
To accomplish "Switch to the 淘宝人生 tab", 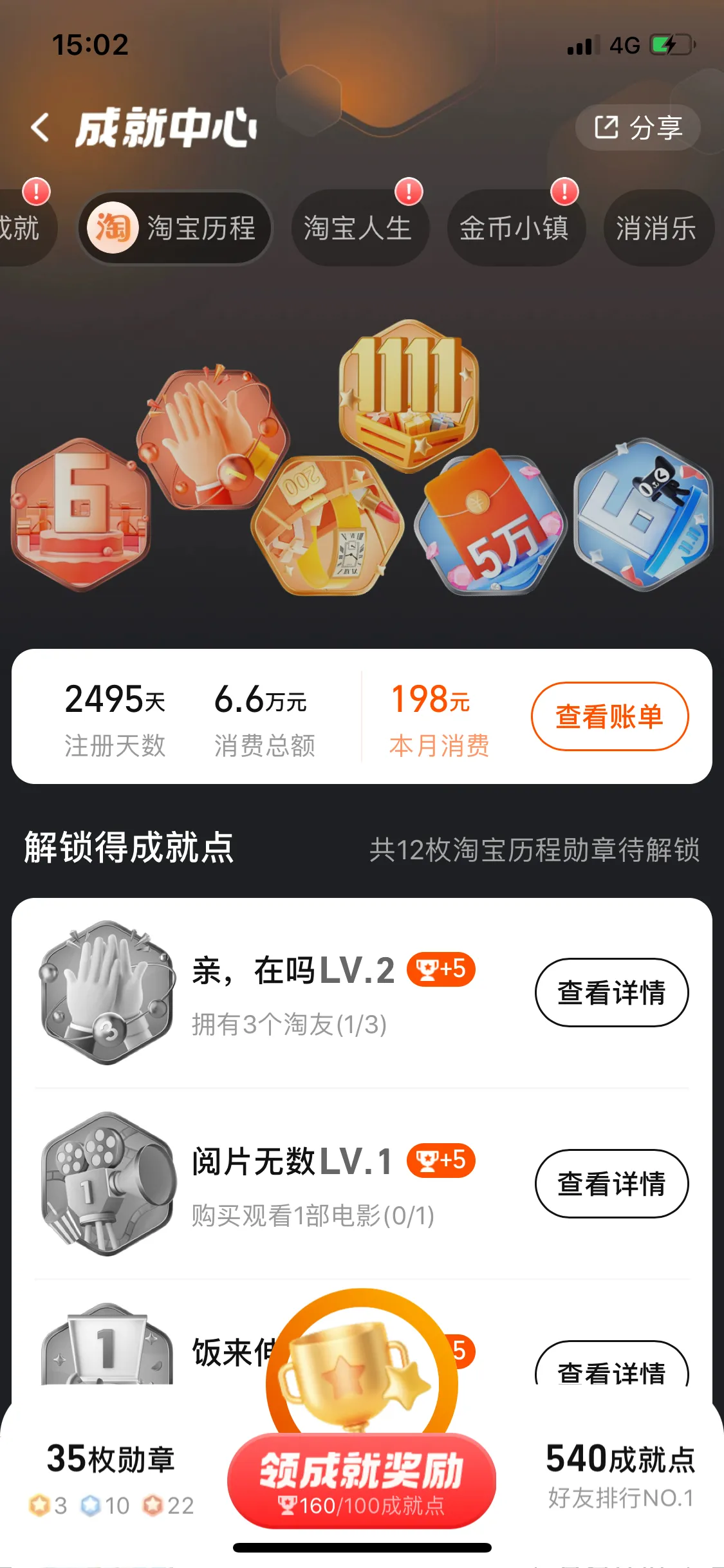I will coord(358,228).
